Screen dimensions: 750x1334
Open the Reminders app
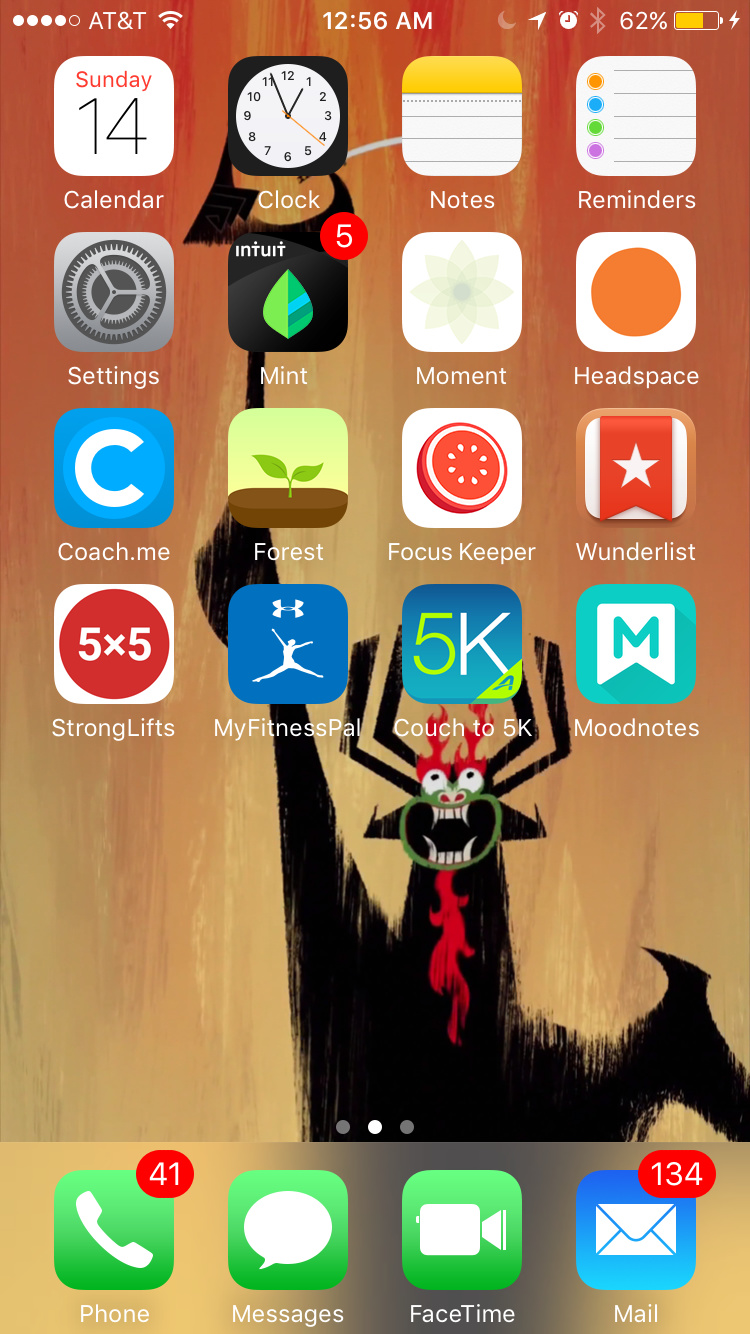636,116
